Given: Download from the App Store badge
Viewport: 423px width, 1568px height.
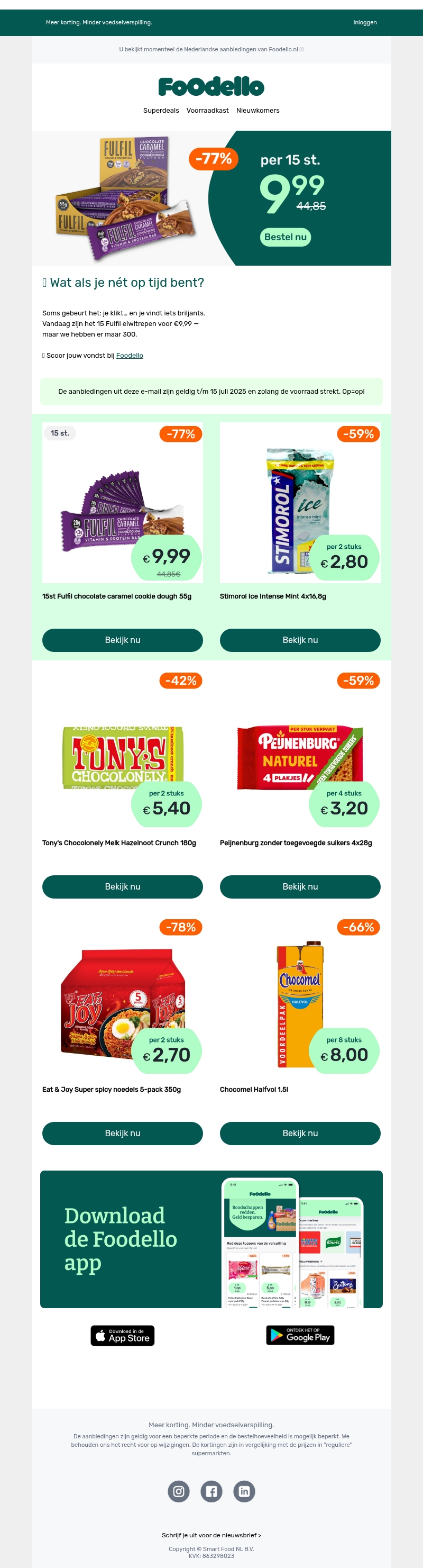Looking at the screenshot, I should [x=122, y=1335].
